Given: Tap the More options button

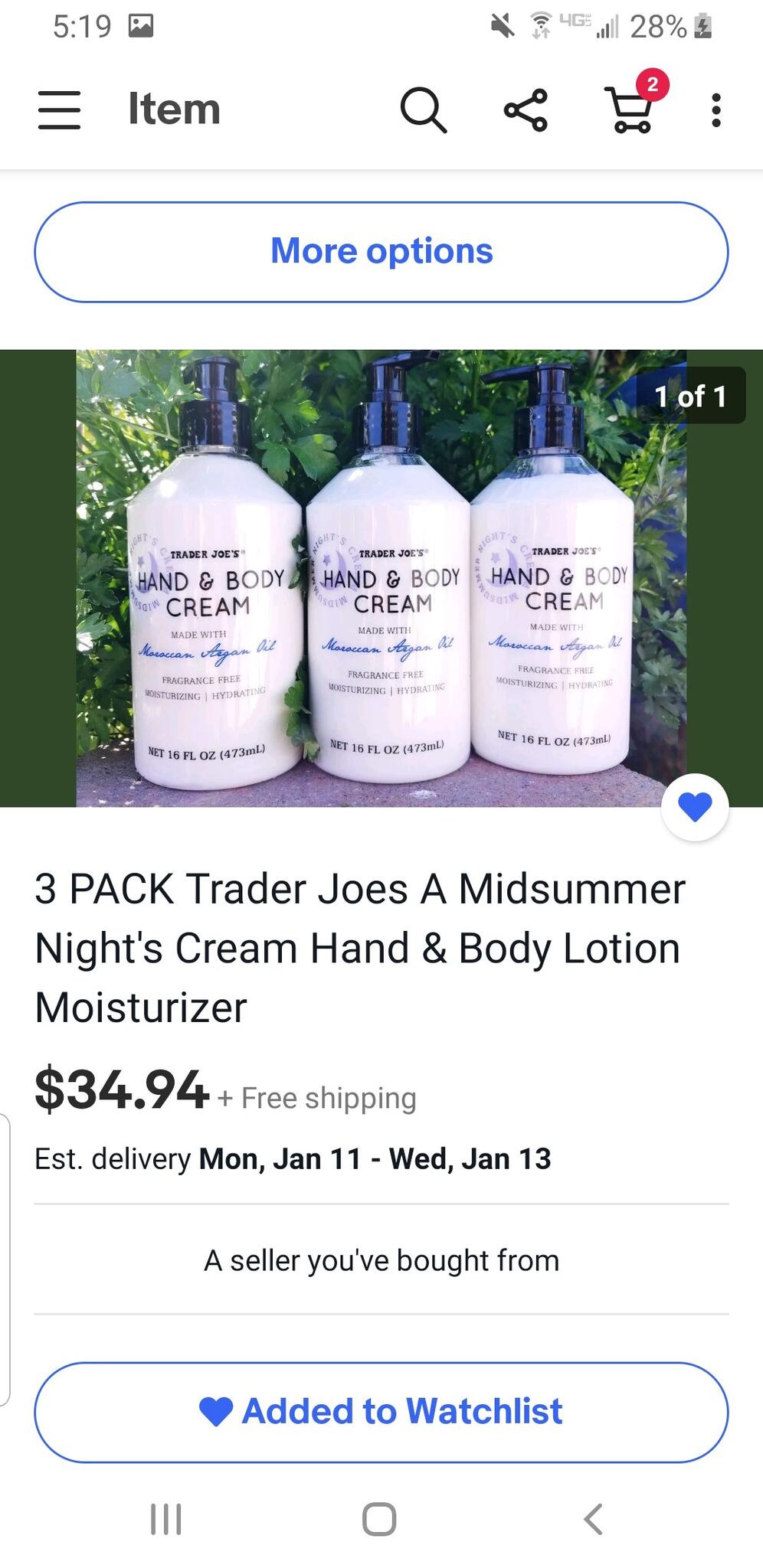Looking at the screenshot, I should click(381, 251).
